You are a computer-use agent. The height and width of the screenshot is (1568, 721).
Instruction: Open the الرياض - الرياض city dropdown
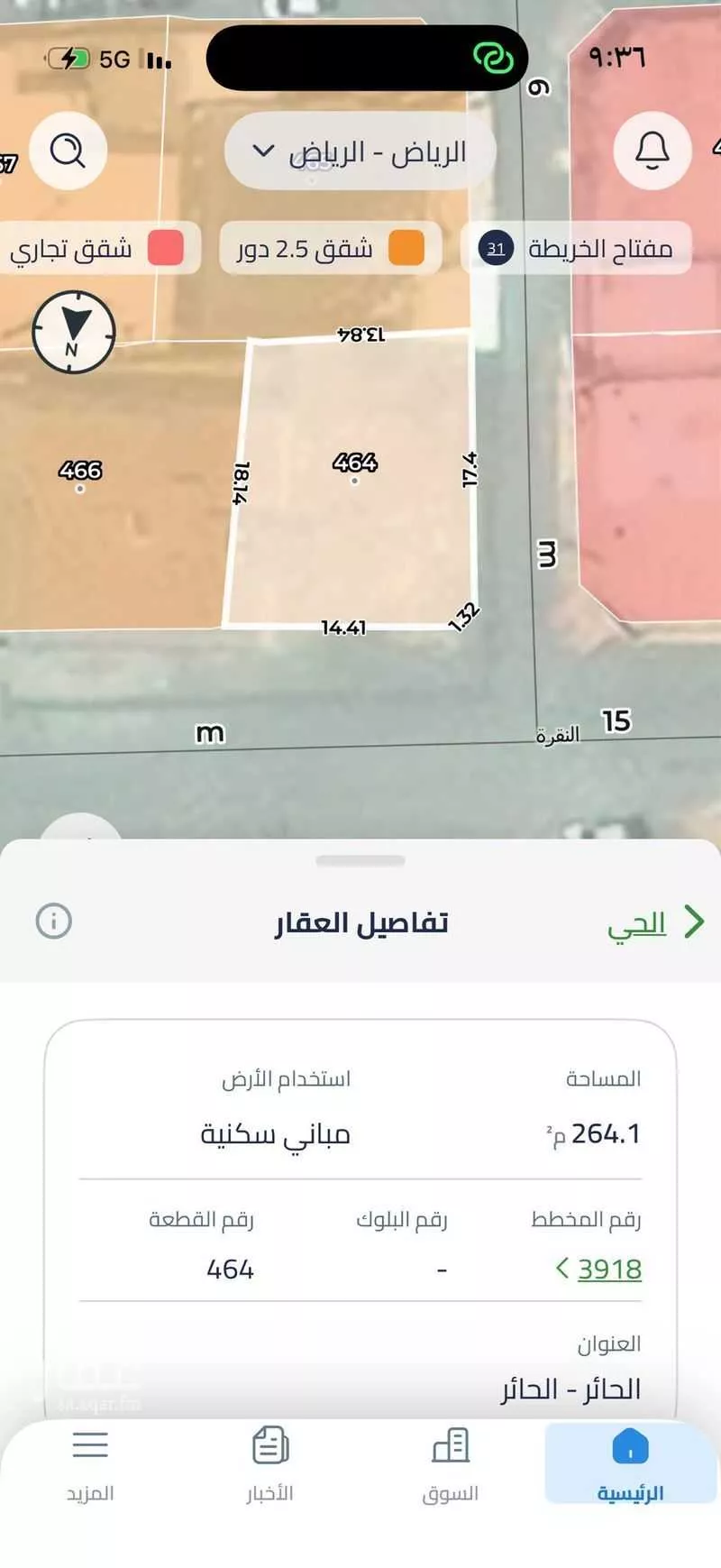pyautogui.click(x=360, y=151)
